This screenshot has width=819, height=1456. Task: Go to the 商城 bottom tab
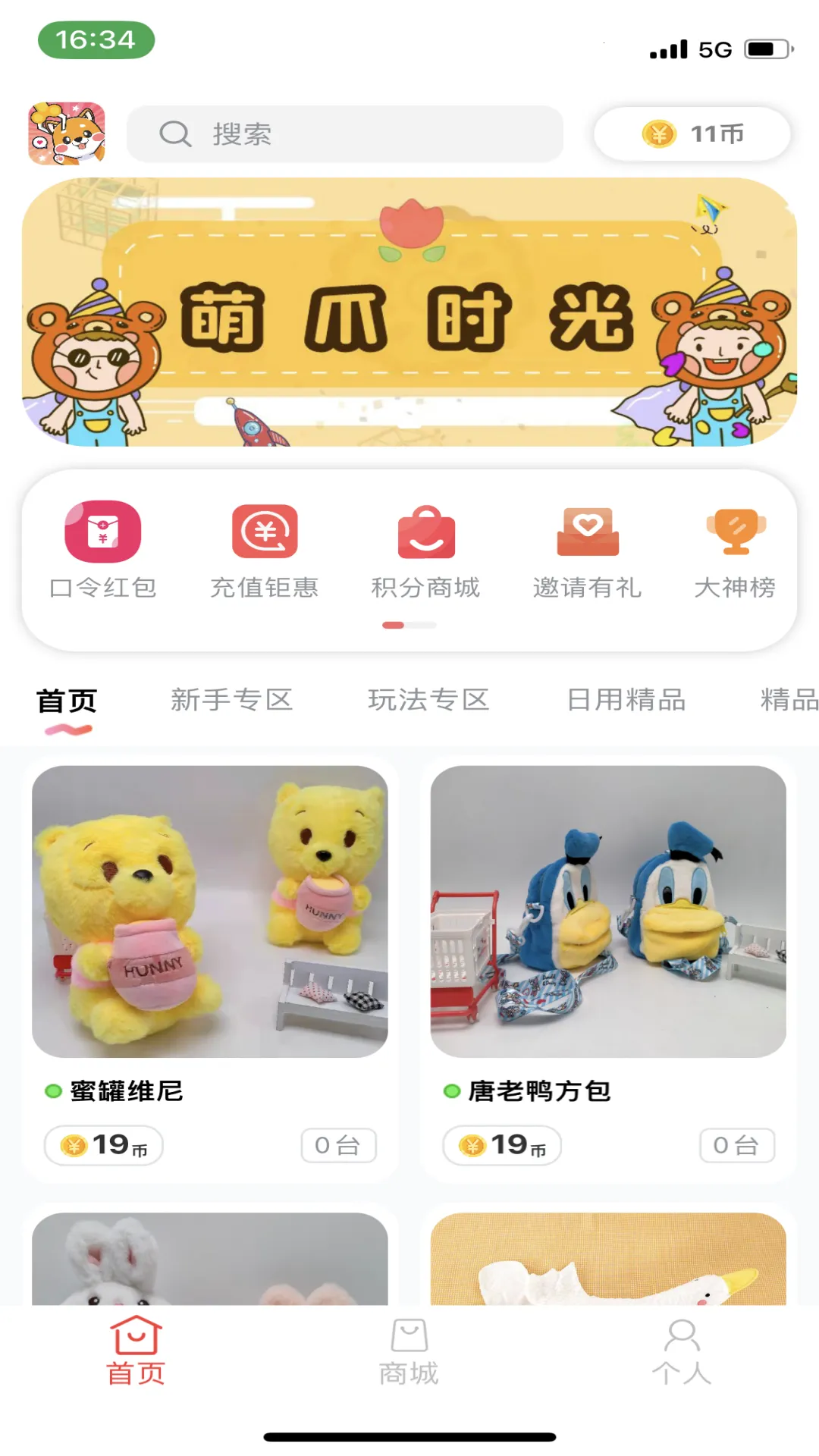coord(409,1351)
